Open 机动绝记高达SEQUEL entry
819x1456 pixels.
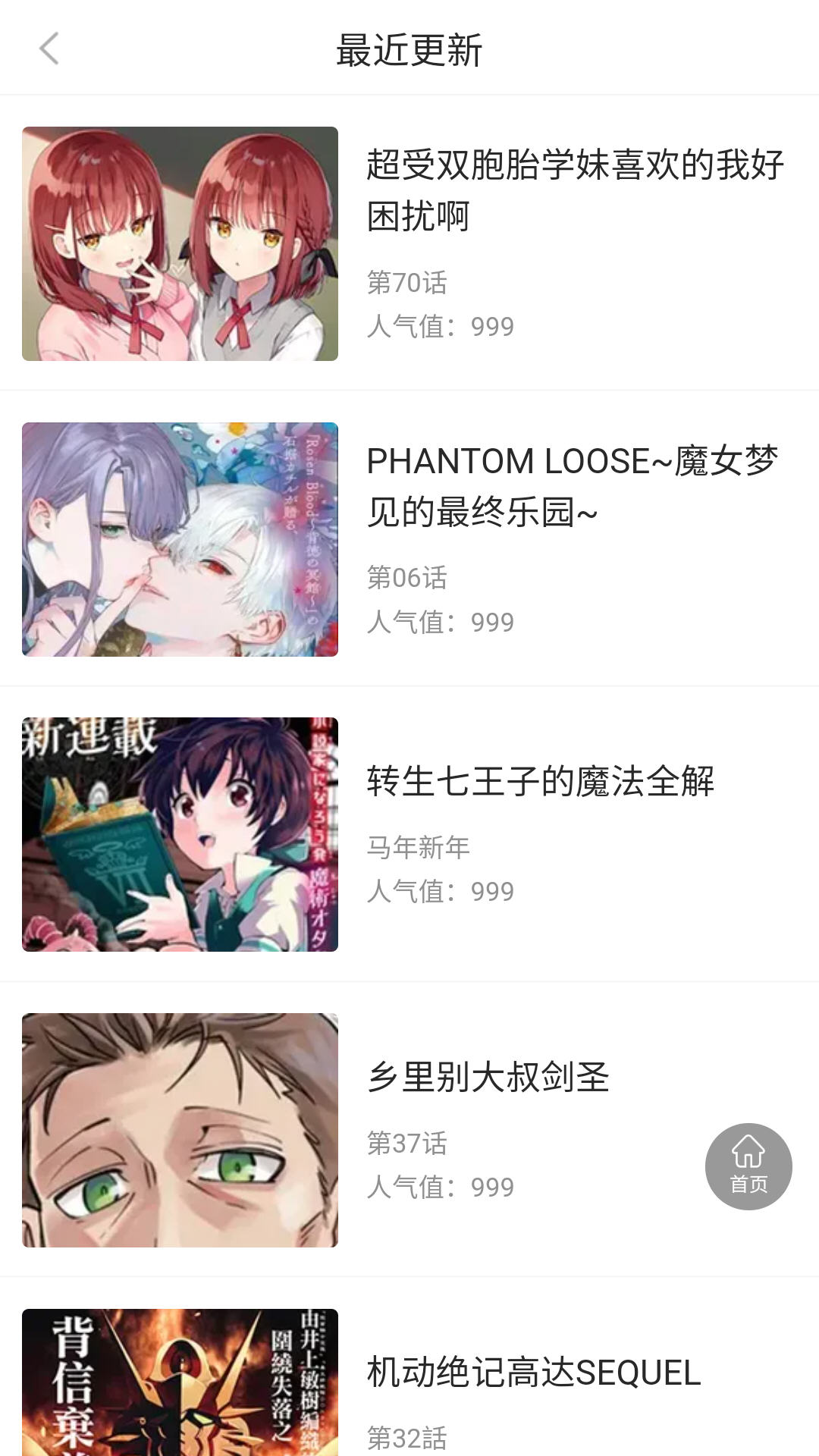pos(533,1373)
